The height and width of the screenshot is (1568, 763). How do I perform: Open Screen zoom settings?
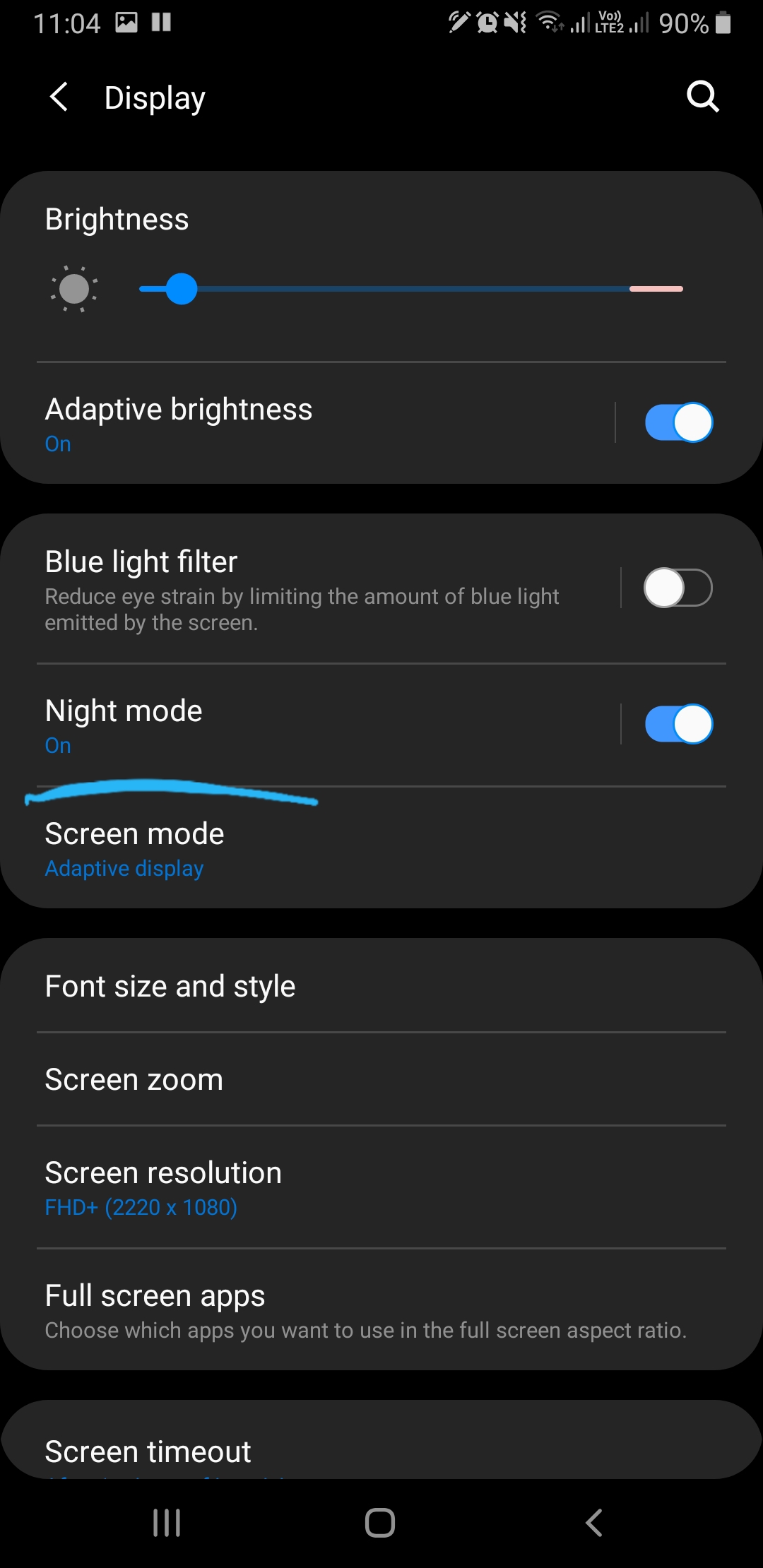(283, 1079)
